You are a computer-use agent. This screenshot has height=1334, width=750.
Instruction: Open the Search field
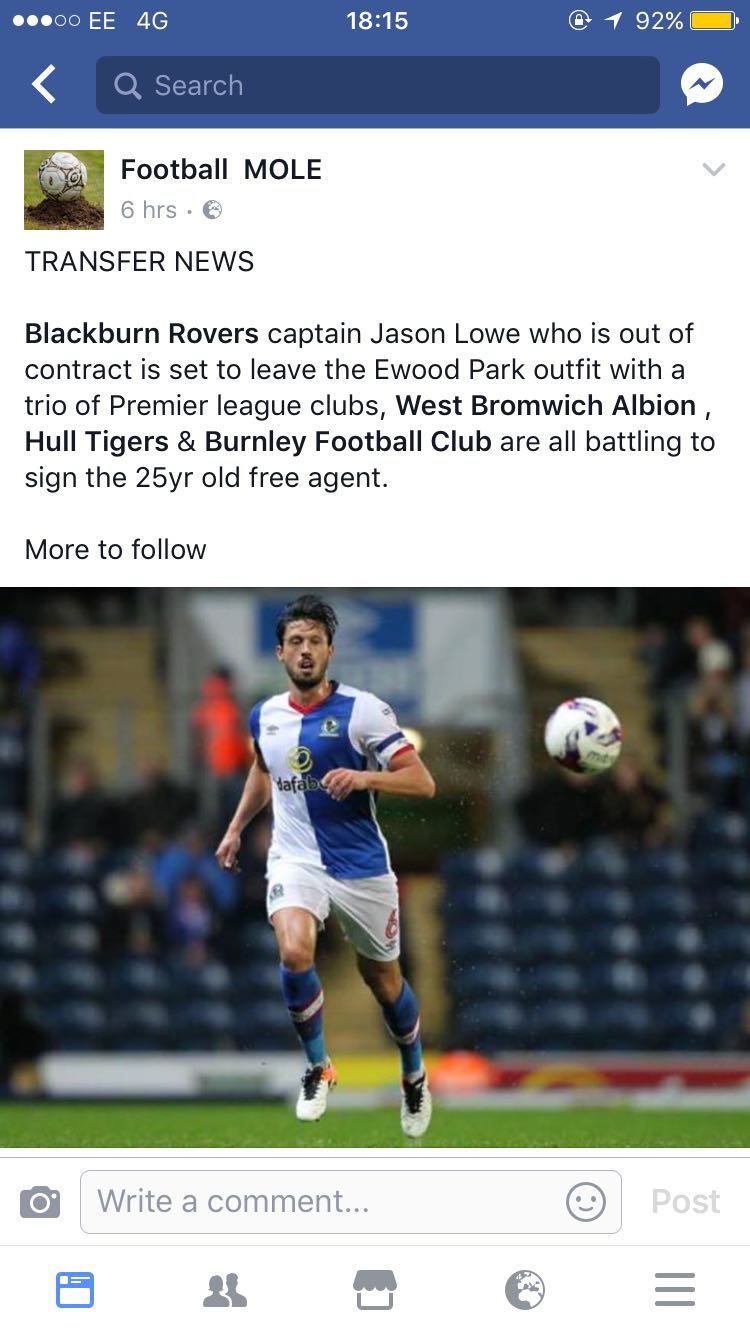pyautogui.click(x=378, y=85)
